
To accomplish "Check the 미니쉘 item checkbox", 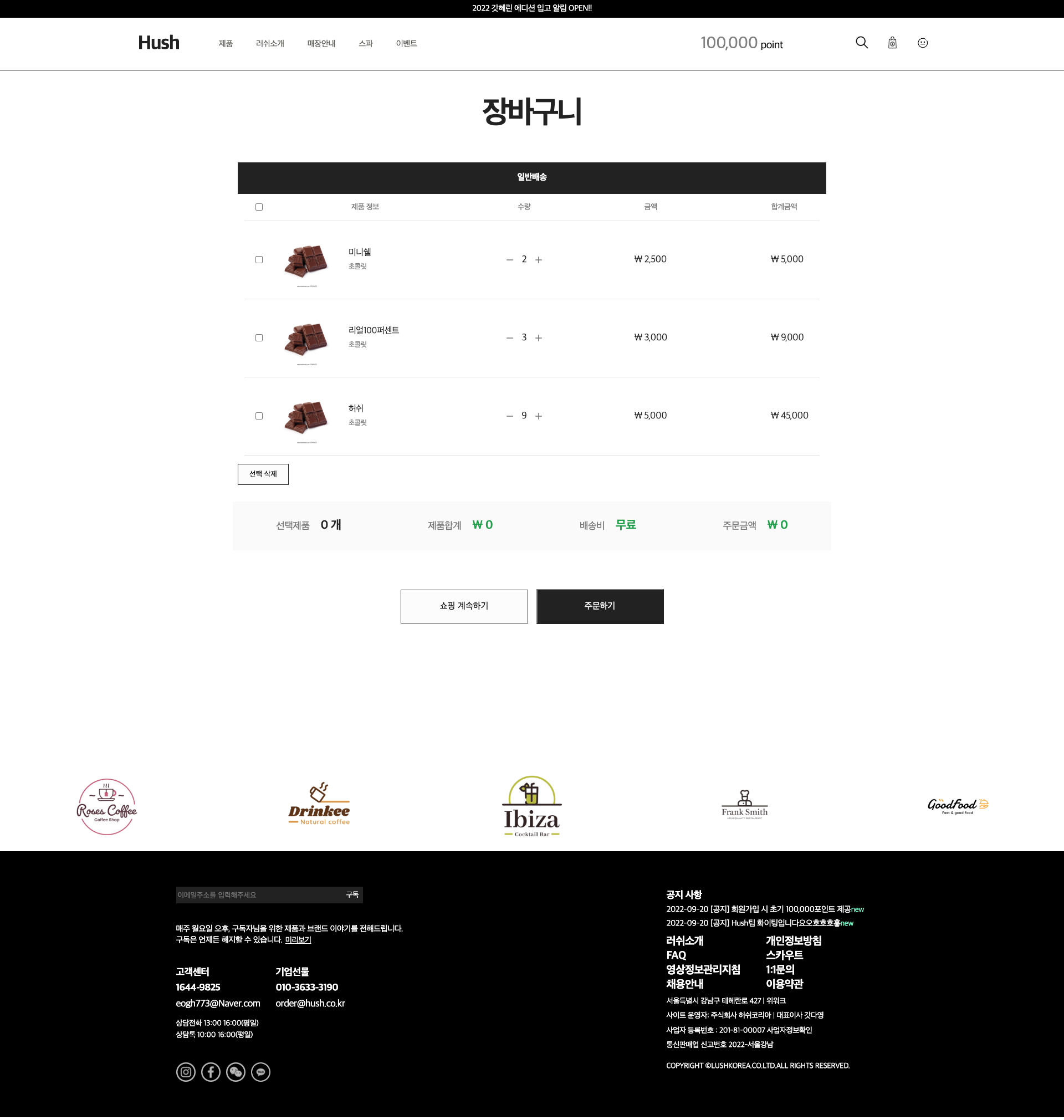I will (x=259, y=259).
